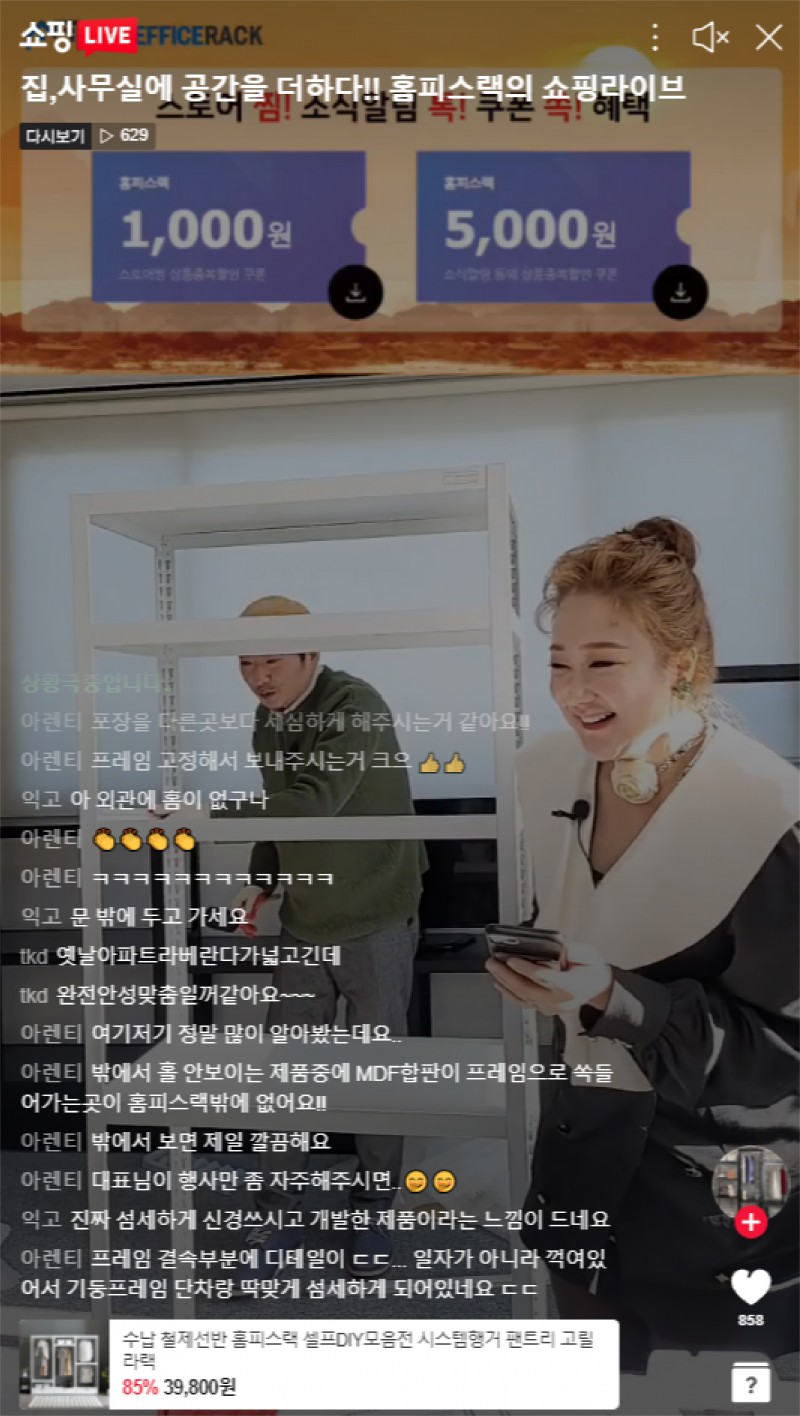Open the help question mark icon

[750, 1384]
